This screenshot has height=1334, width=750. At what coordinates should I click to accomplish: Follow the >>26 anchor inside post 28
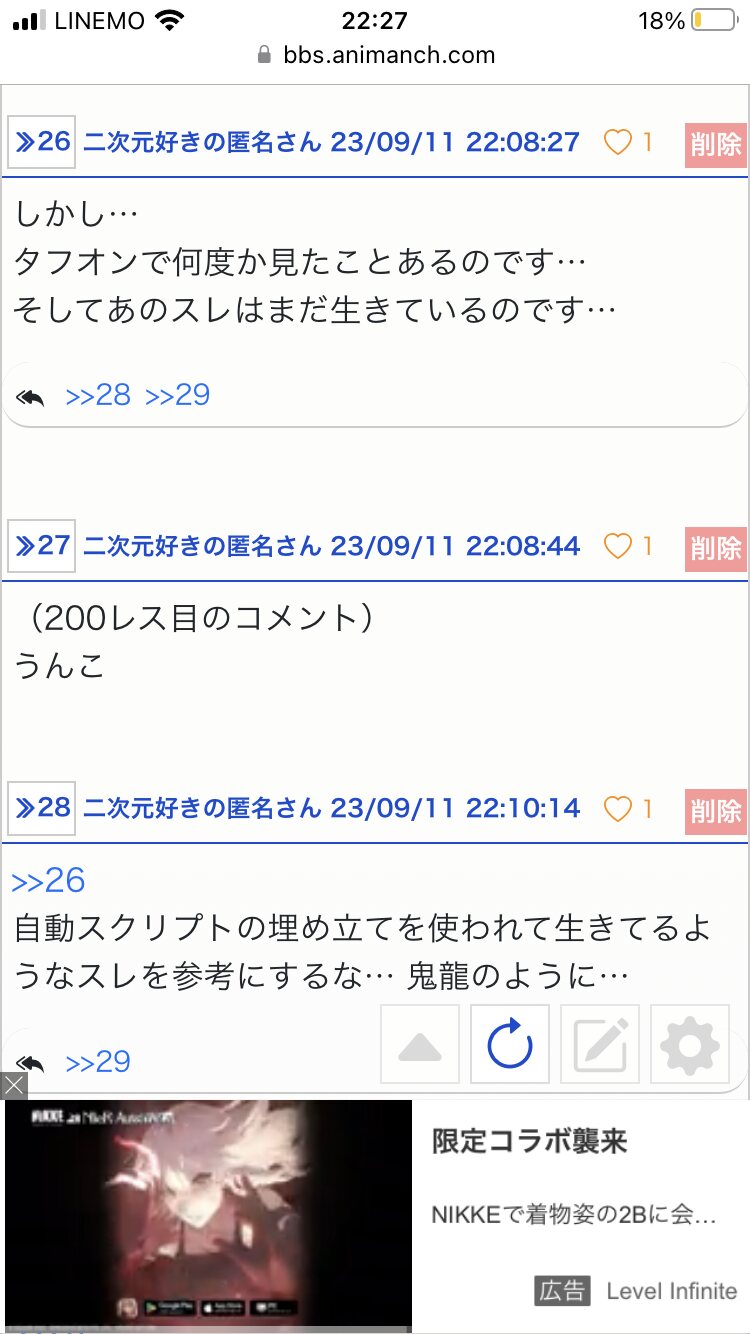(48, 881)
